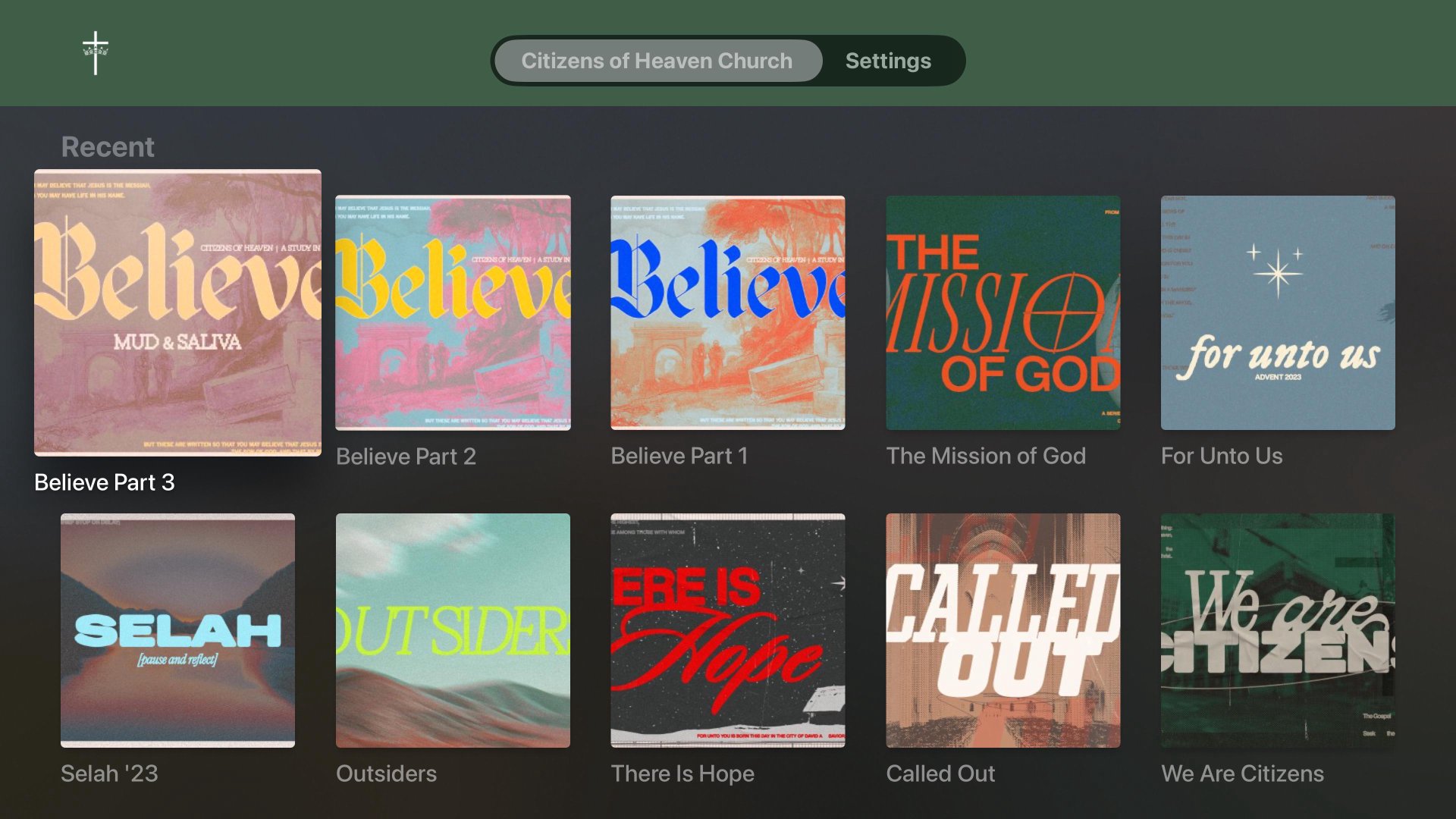Image resolution: width=1456 pixels, height=819 pixels.
Task: Switch to the Settings tab
Action: (x=887, y=61)
